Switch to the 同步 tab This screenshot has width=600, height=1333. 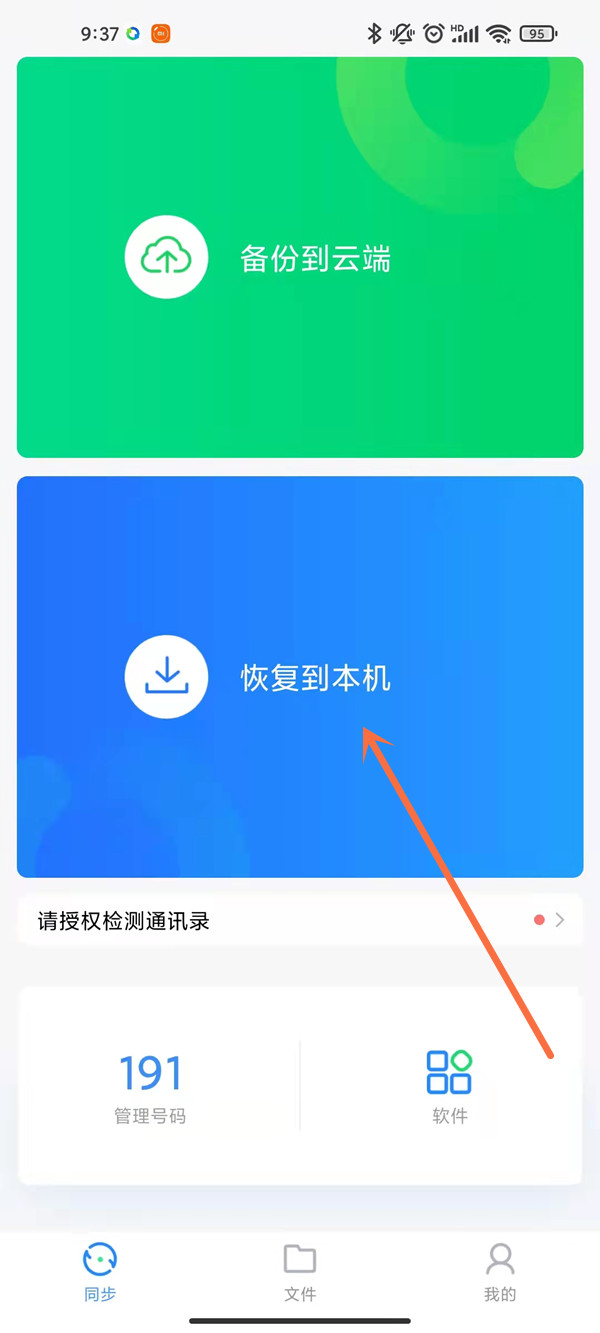100,1271
